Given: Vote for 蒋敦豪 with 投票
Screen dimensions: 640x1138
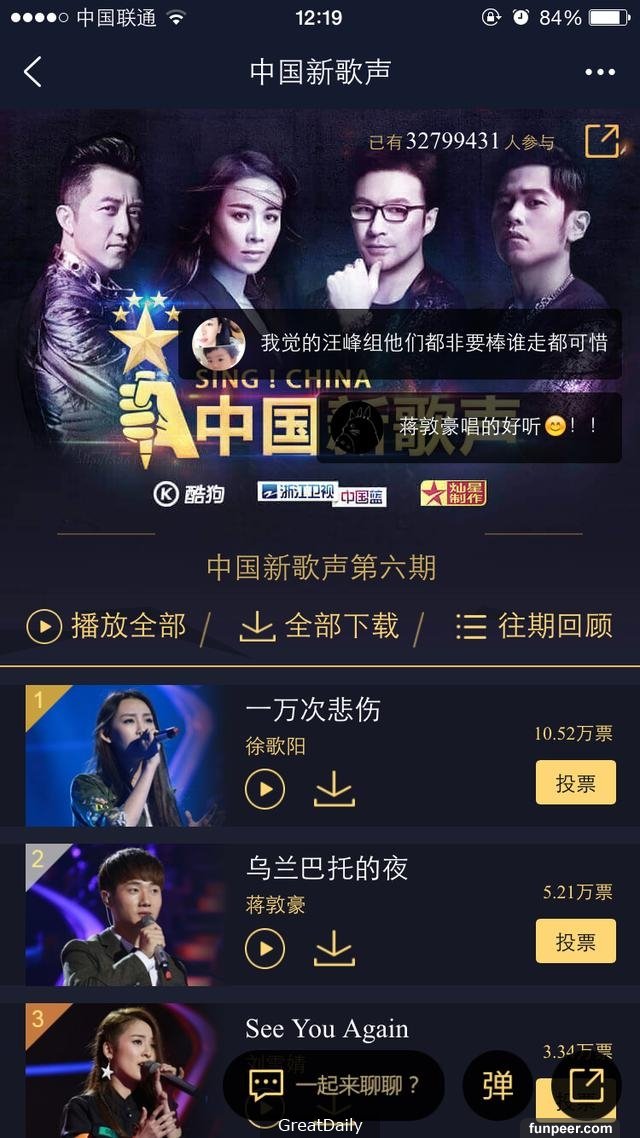Looking at the screenshot, I should tap(575, 941).
